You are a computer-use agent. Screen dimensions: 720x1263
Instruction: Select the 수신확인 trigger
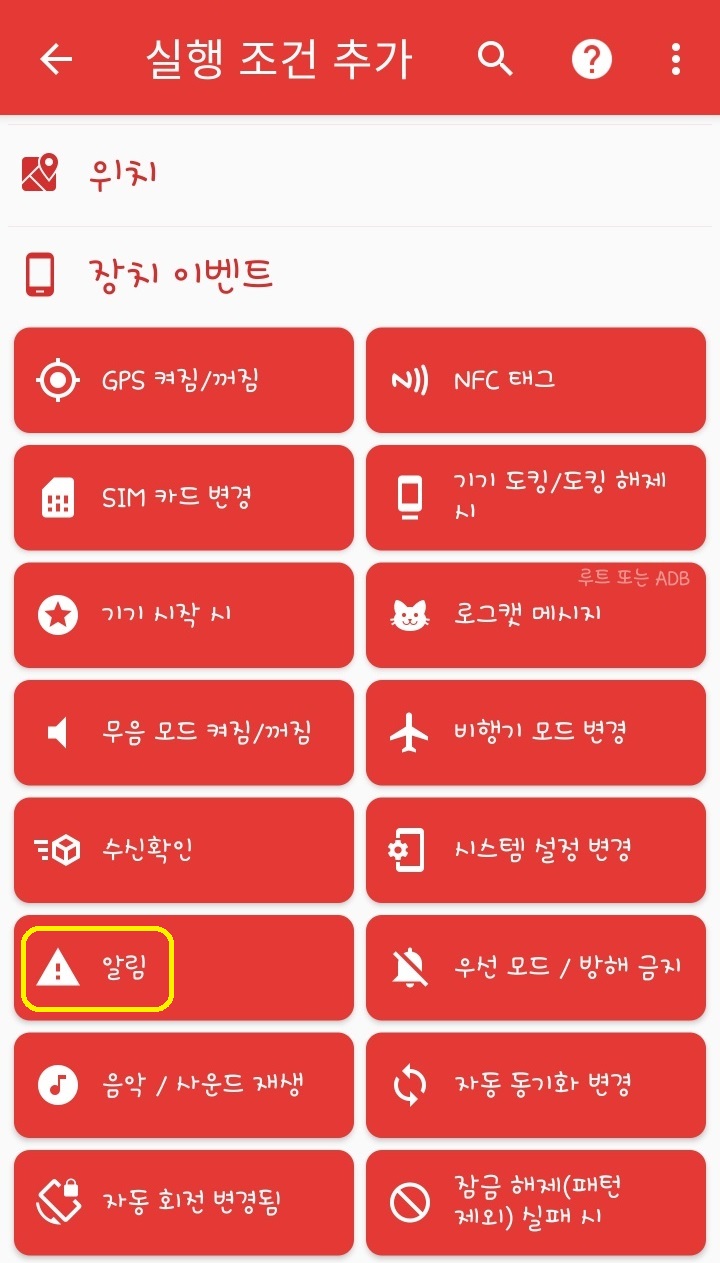pyautogui.click(x=184, y=850)
